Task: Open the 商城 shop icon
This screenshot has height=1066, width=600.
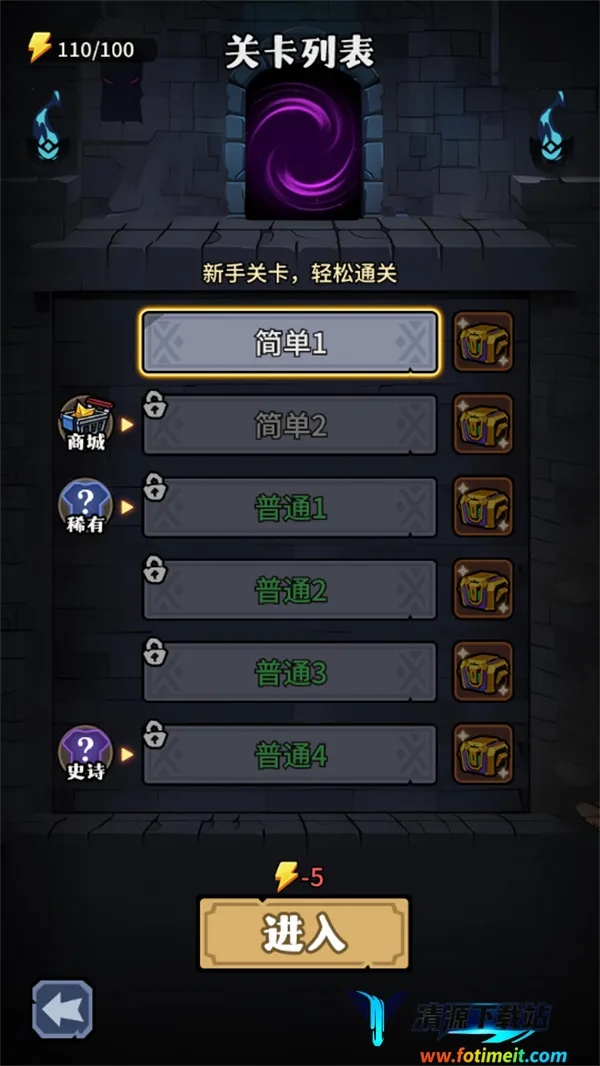Action: tap(86, 423)
